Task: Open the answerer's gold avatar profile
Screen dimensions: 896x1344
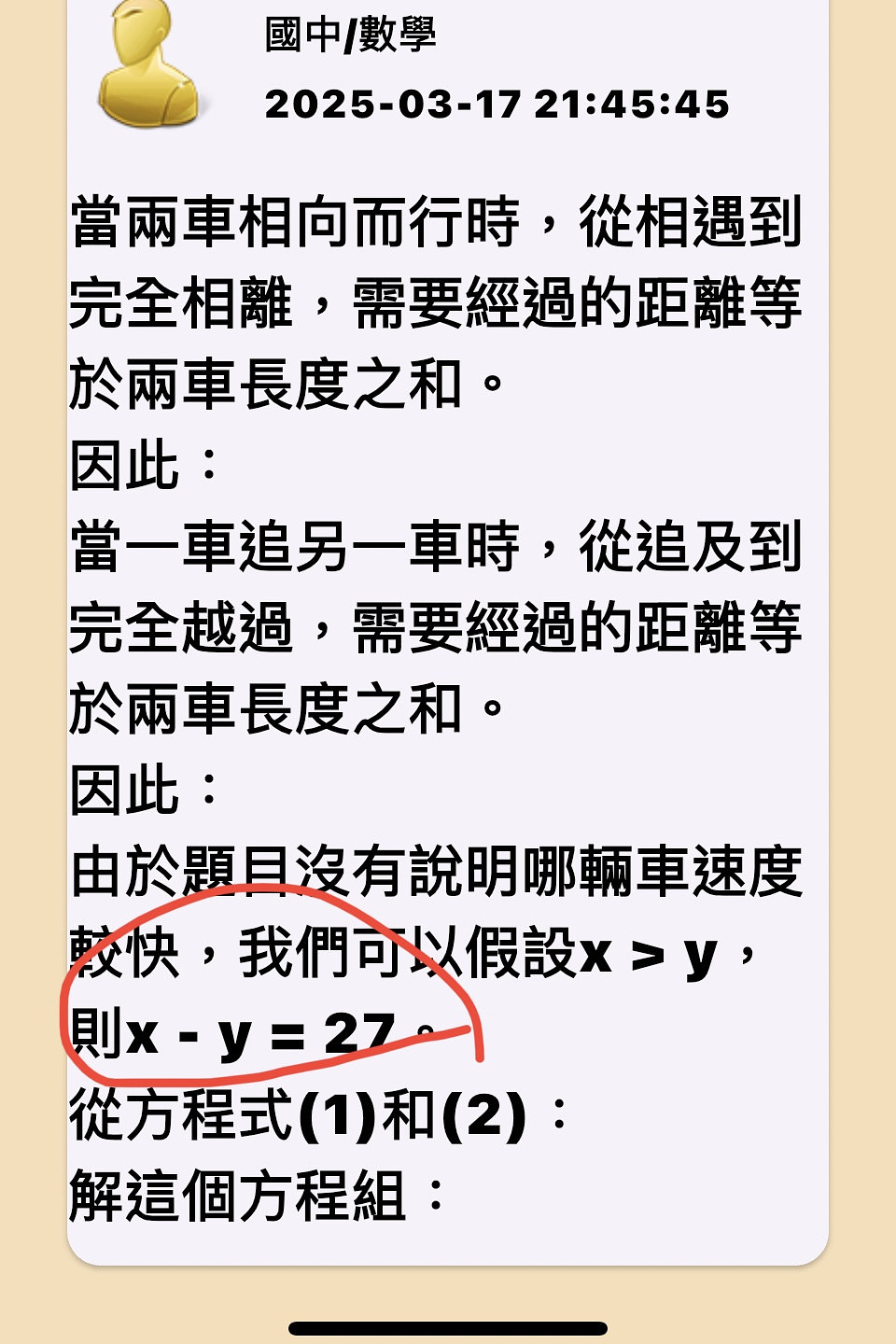Action: tap(149, 65)
